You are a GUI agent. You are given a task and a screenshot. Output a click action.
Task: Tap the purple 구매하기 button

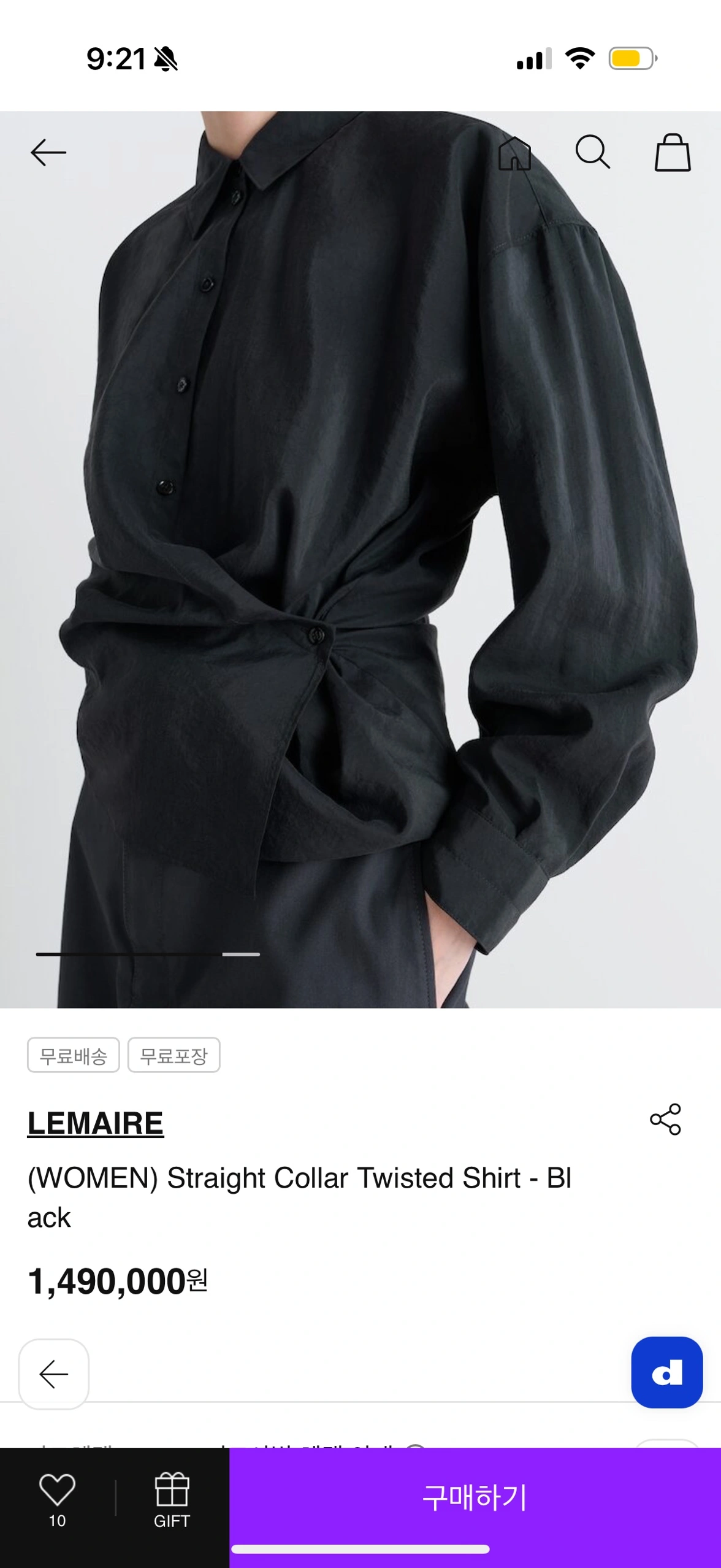click(475, 1497)
